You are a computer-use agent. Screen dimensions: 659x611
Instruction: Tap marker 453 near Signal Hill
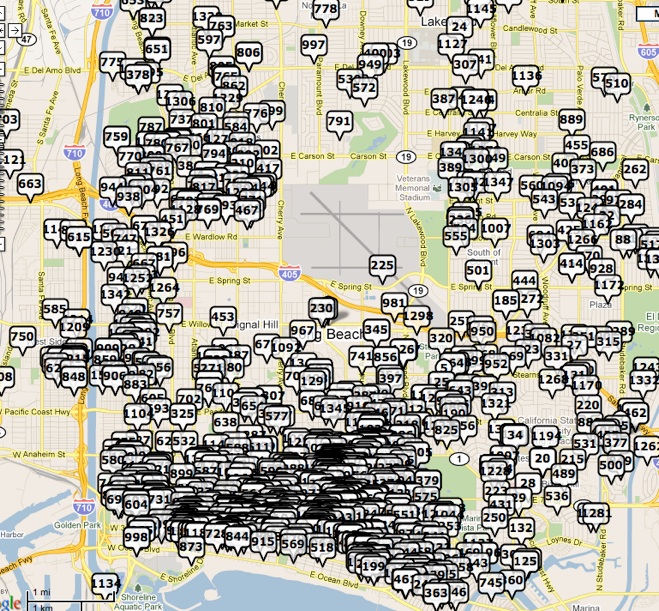click(223, 318)
